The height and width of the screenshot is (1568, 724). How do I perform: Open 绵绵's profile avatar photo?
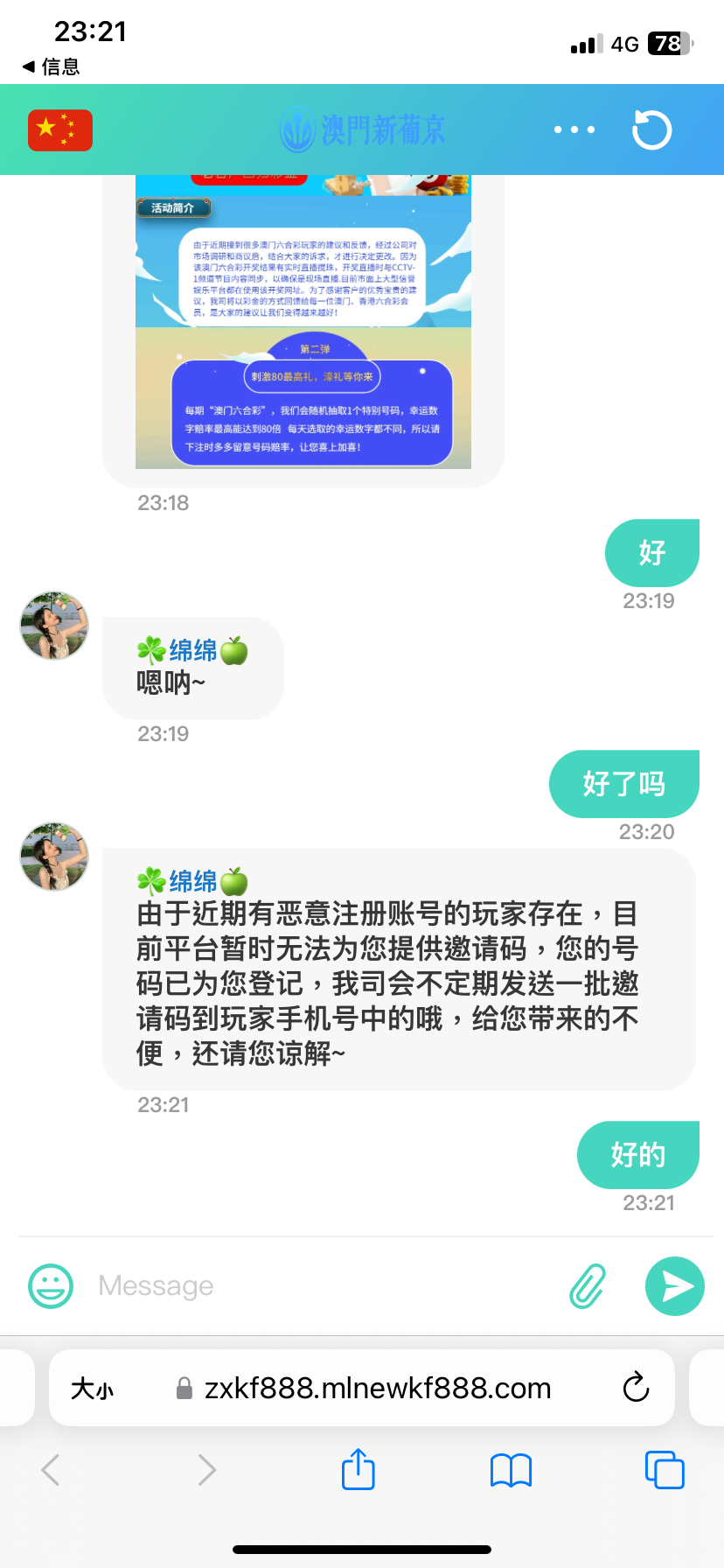[x=53, y=857]
